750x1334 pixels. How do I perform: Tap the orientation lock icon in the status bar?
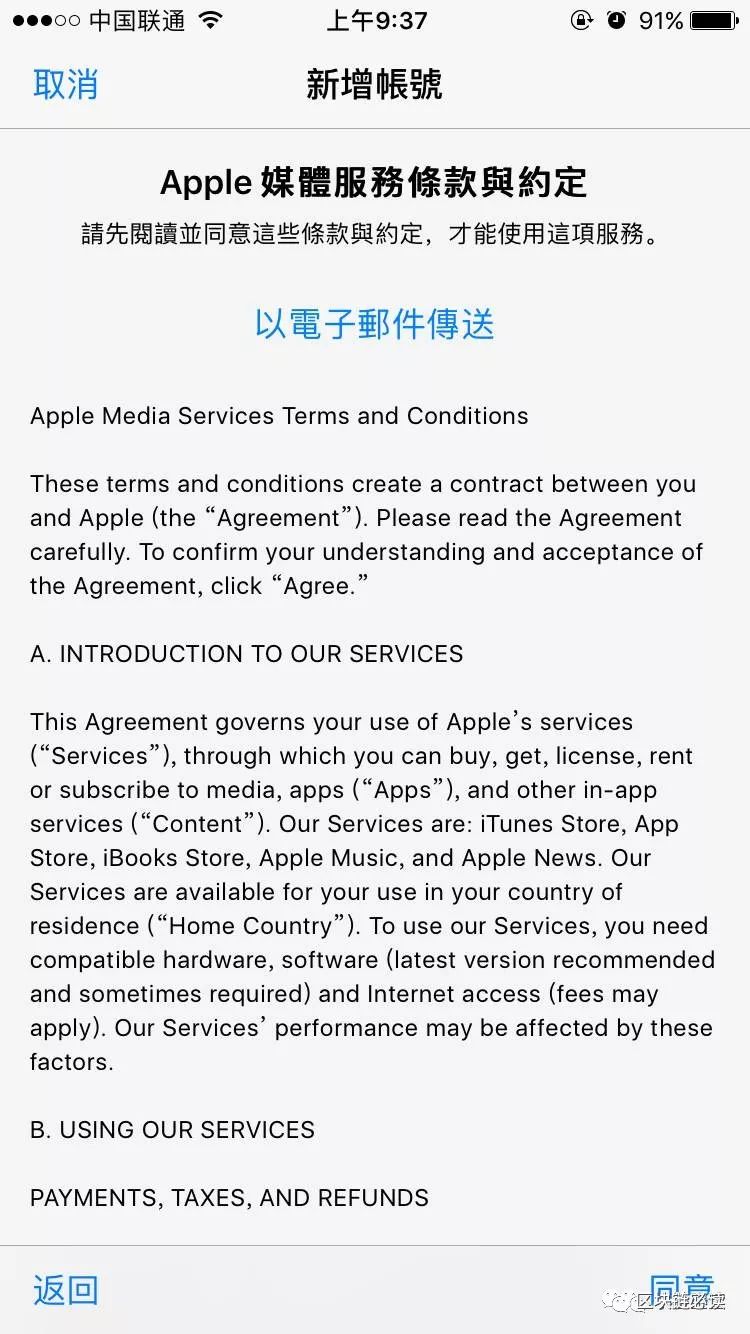tap(581, 18)
